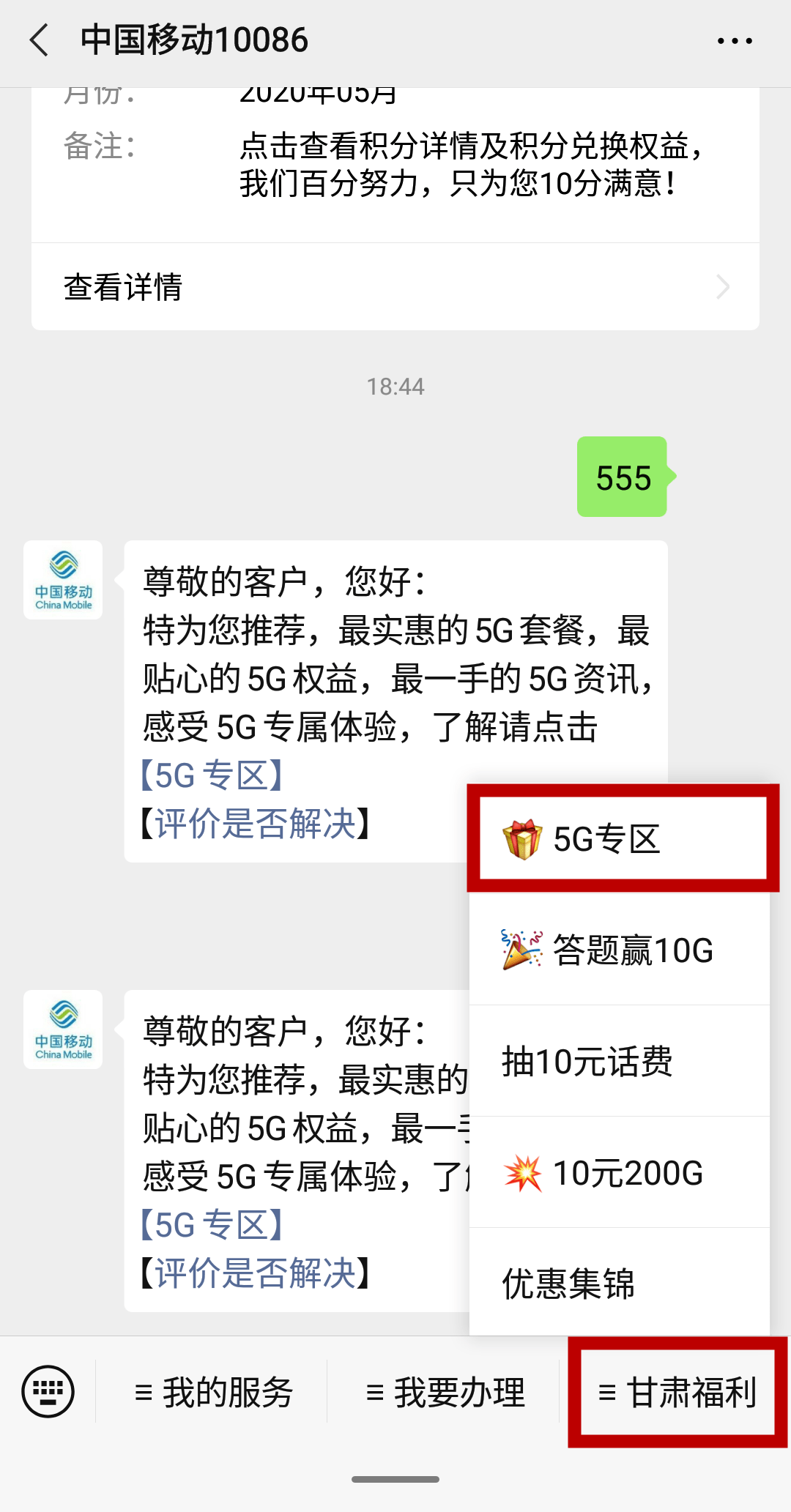Open the three-dot more options menu
This screenshot has height=1512, width=791.
pos(735,41)
